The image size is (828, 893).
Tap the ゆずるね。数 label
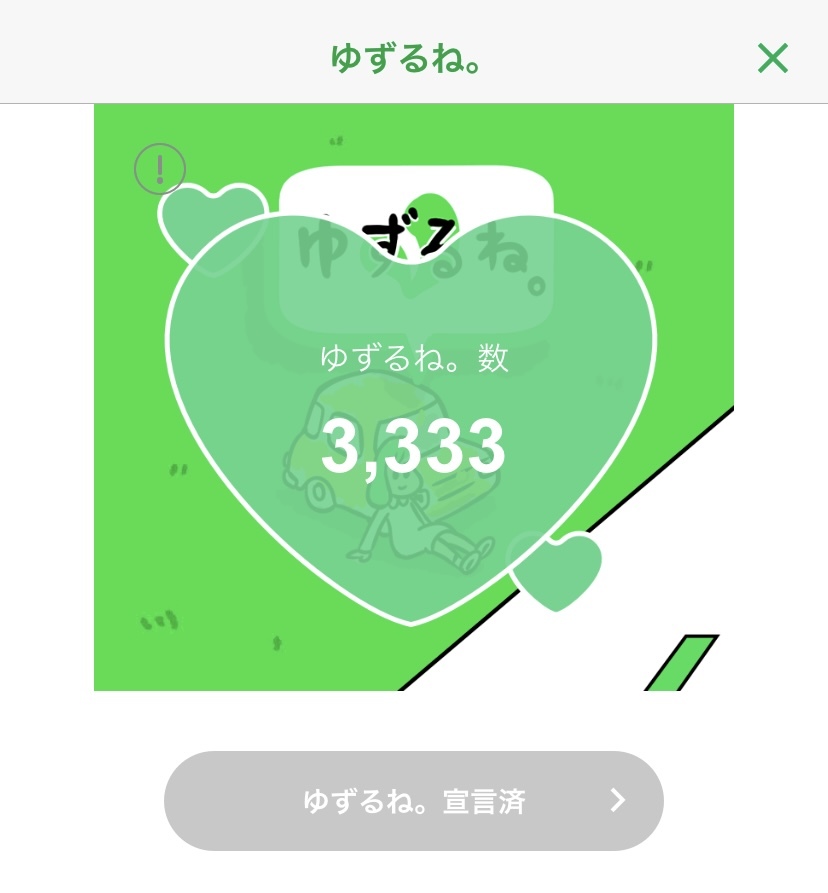point(413,356)
